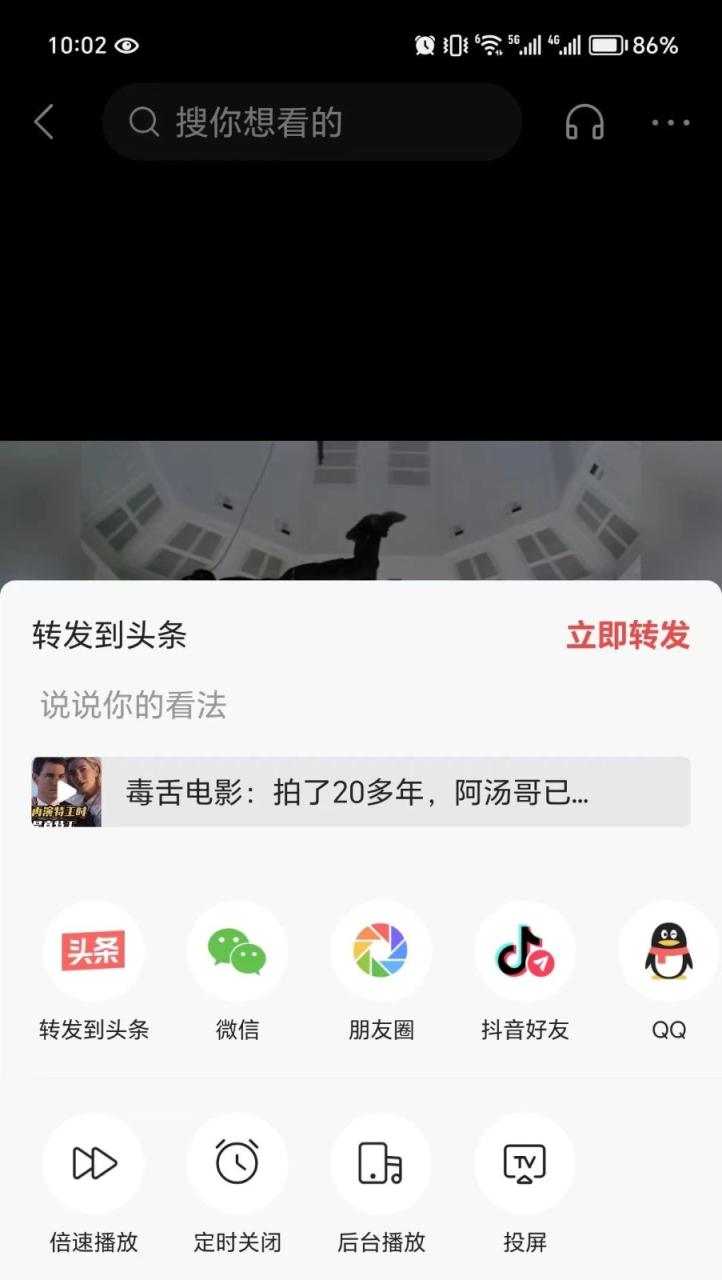Share the video via QQ

tap(668, 952)
